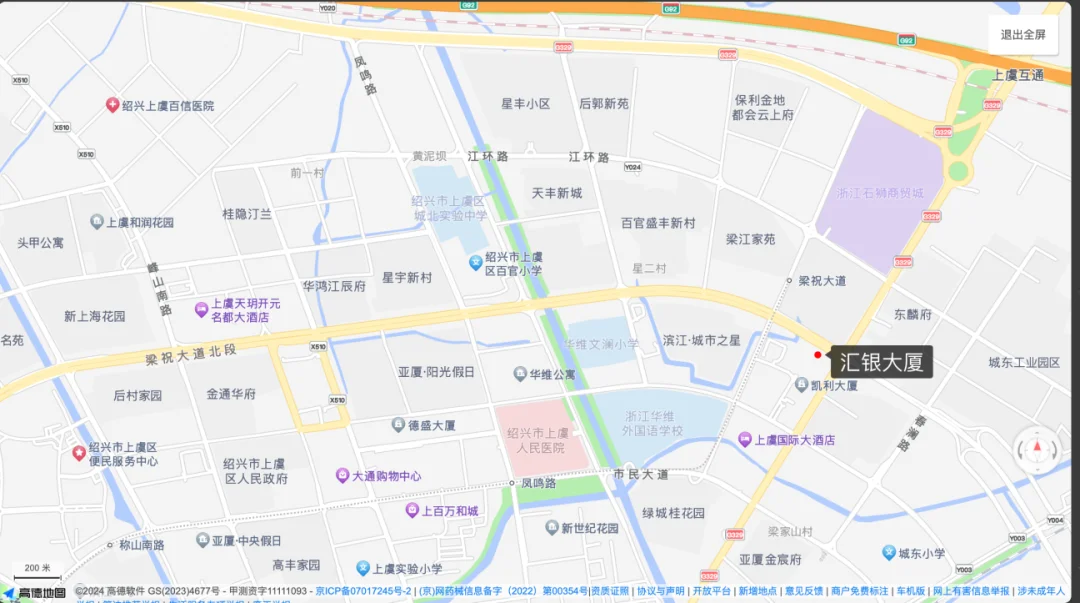Tap the 上虞国际大酒店 hotel marker
The height and width of the screenshot is (603, 1080).
point(745,439)
